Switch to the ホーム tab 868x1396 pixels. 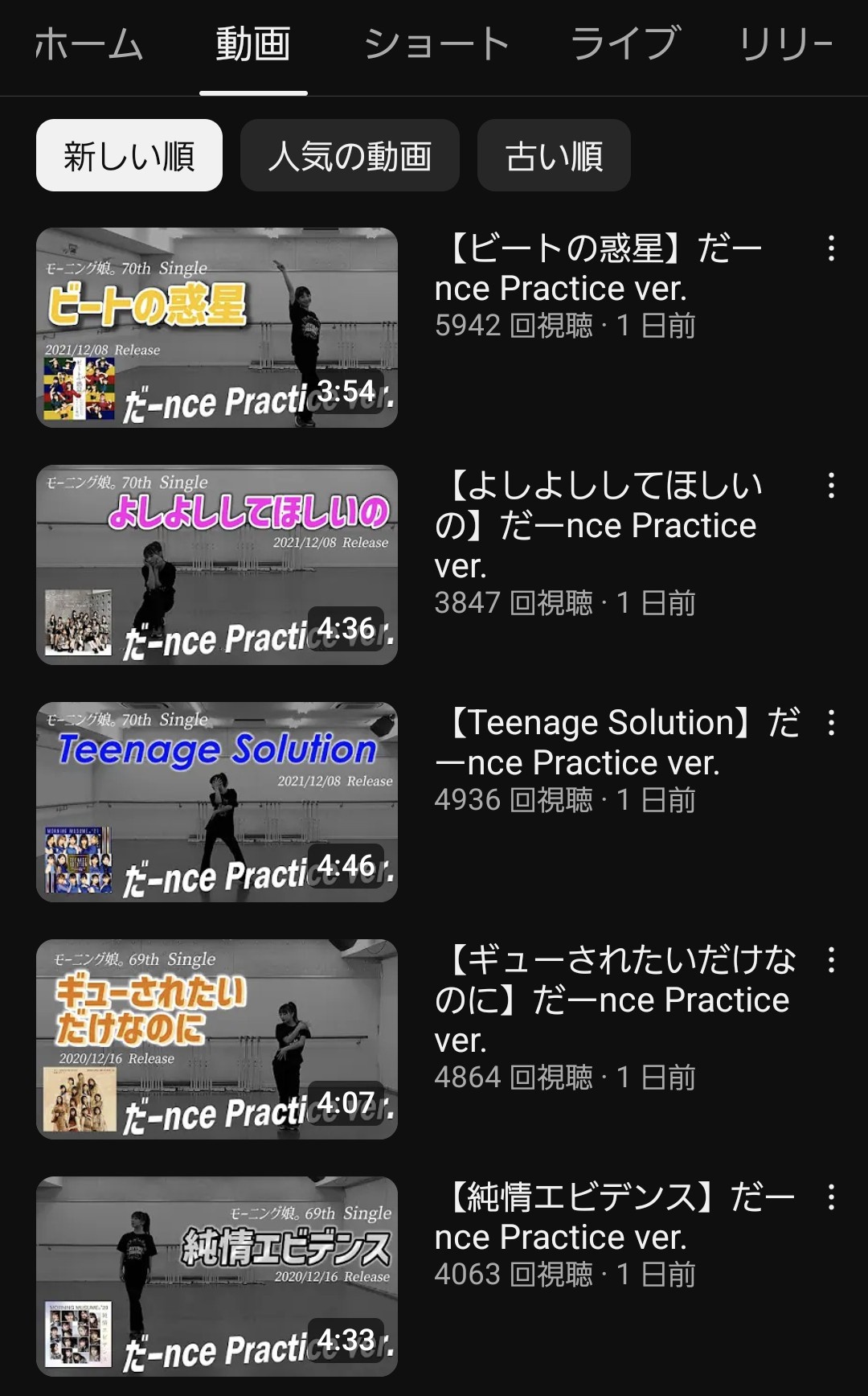point(88,44)
